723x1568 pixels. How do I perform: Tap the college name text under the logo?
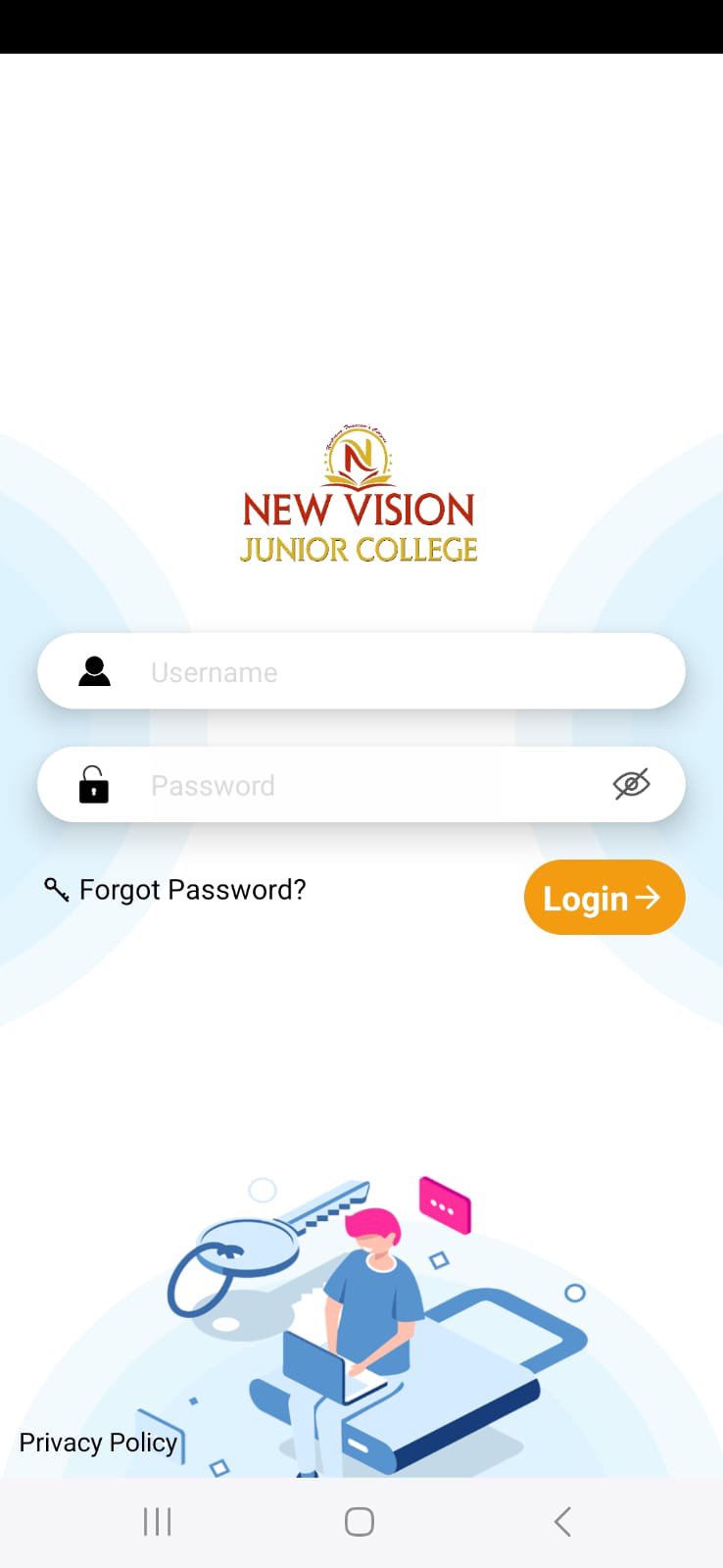click(x=360, y=527)
